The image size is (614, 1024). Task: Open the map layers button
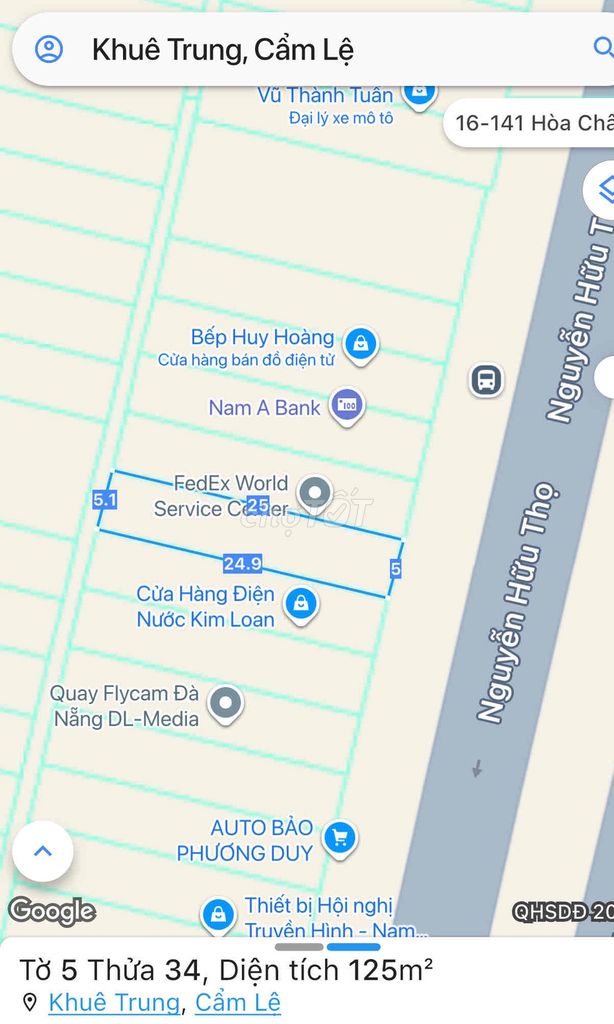(x=603, y=187)
